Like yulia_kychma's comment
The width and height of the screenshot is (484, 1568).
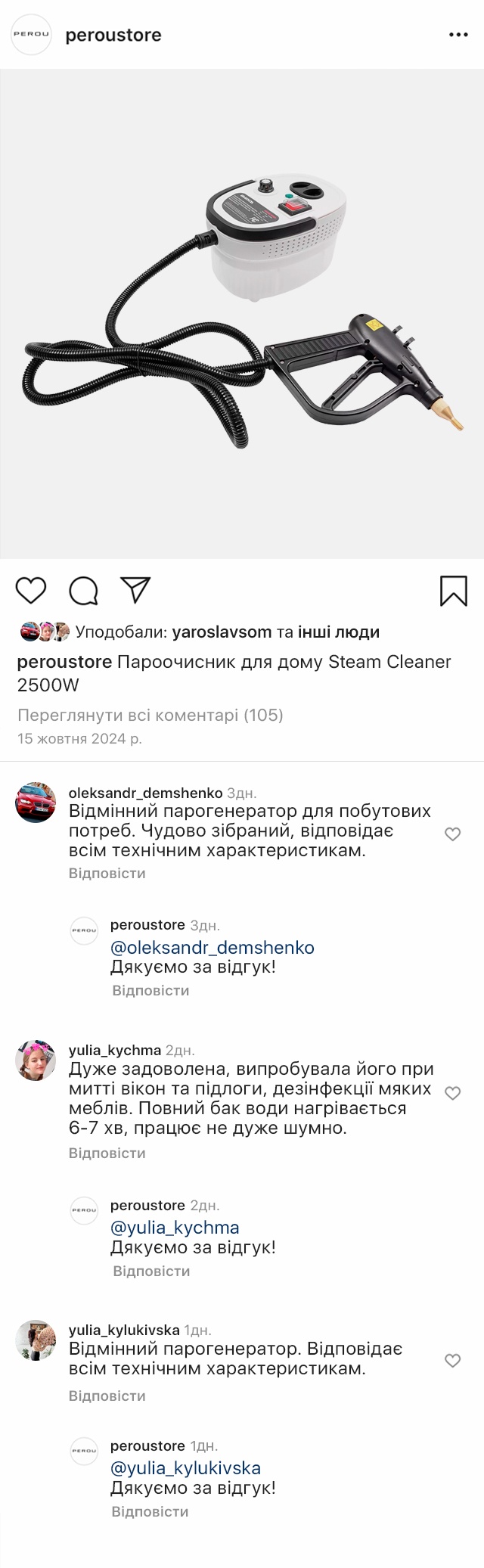[x=452, y=1092]
